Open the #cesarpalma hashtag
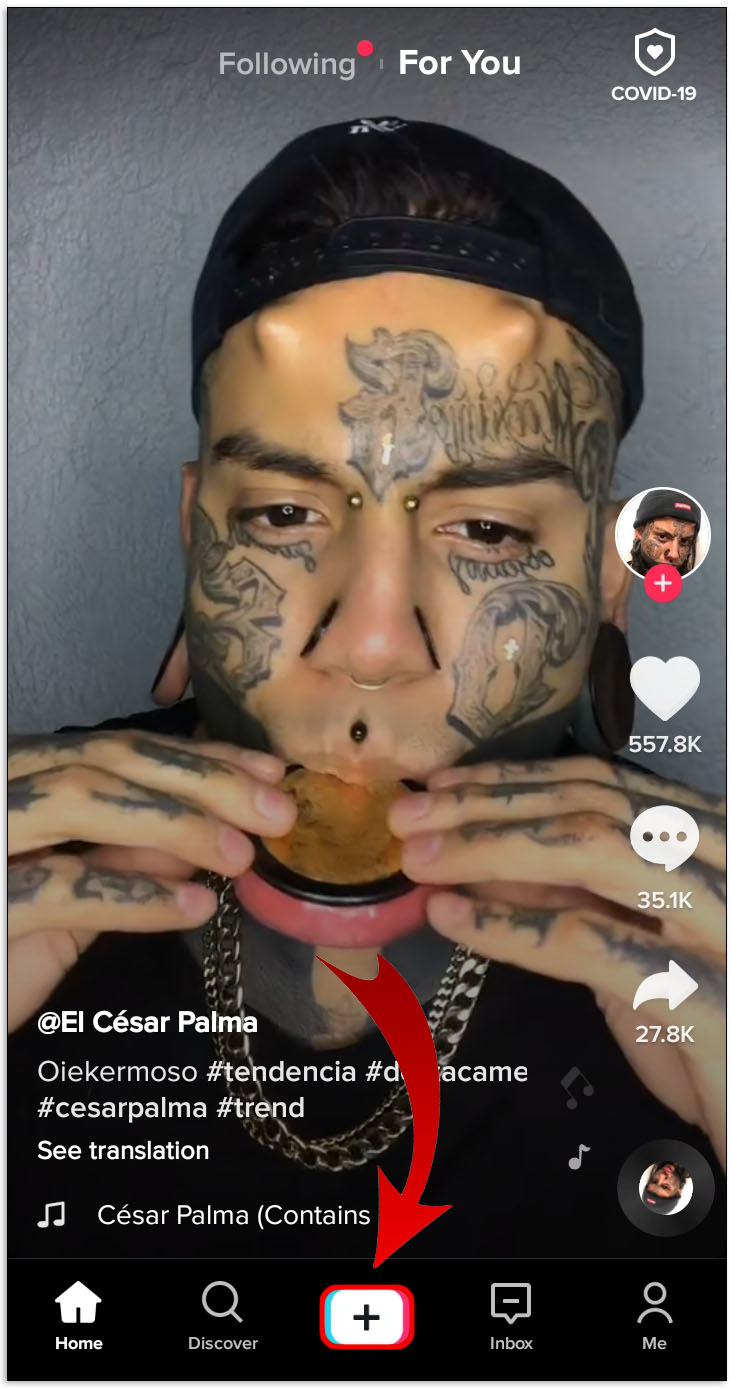 tap(122, 1108)
